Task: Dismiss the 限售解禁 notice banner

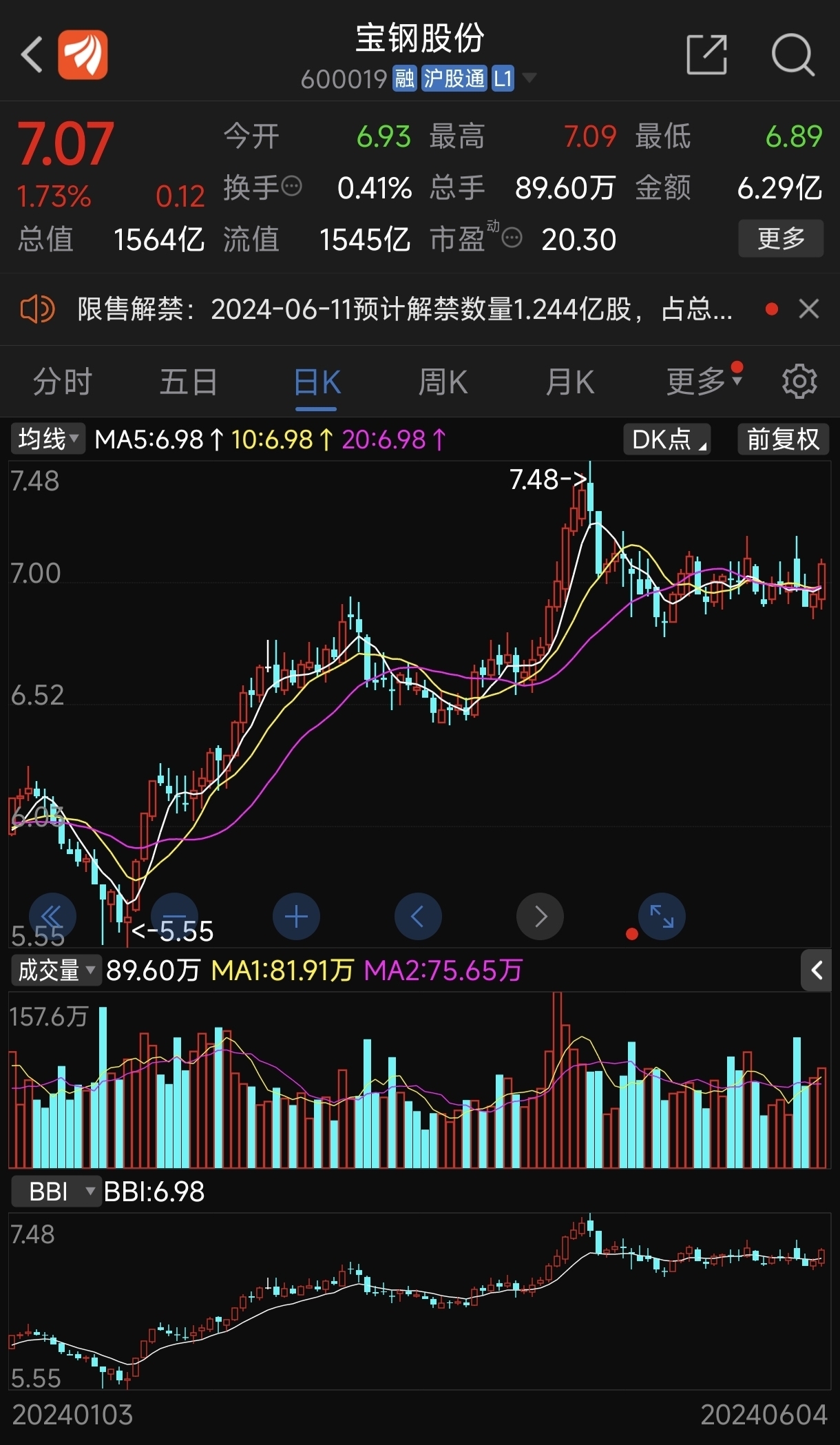Action: tap(809, 309)
